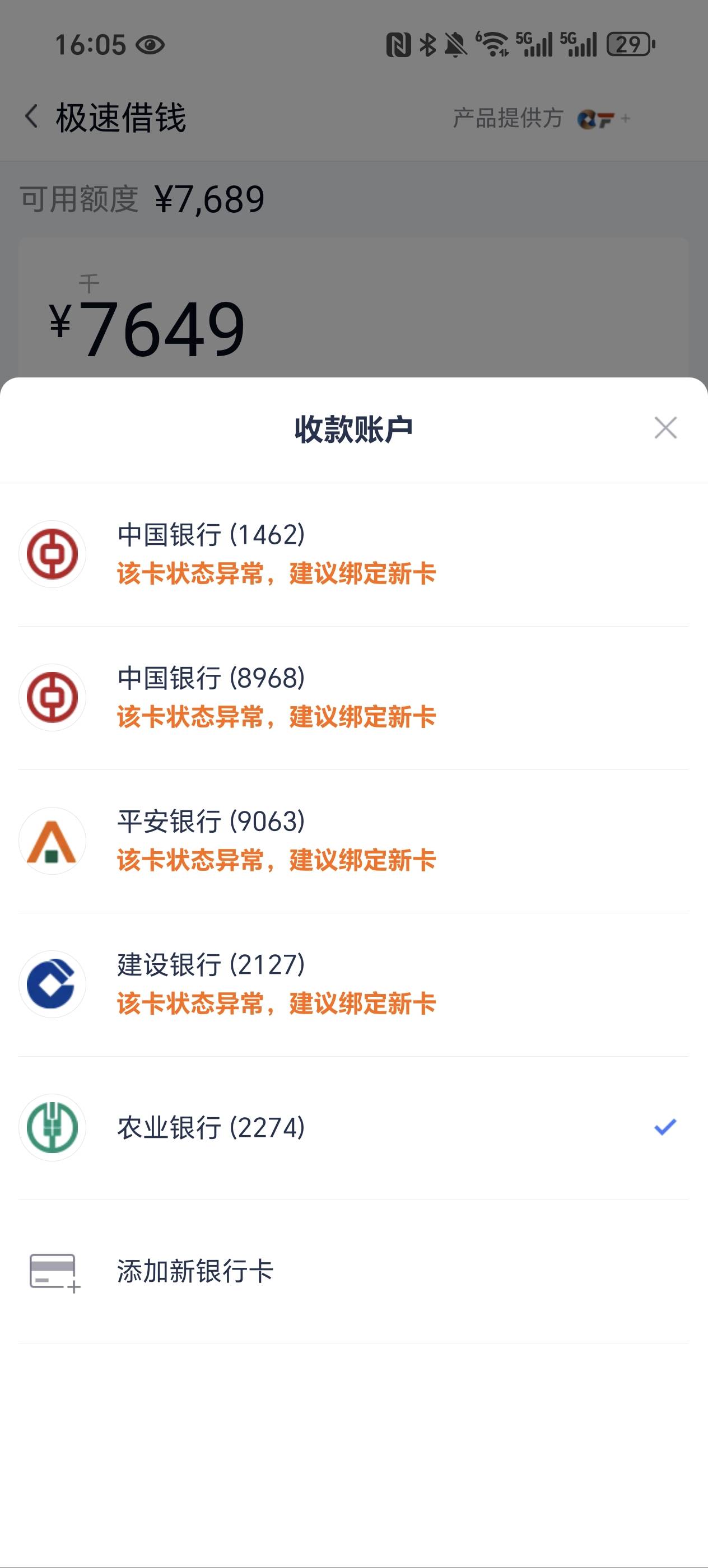The height and width of the screenshot is (1568, 708).
Task: Choose 建设银行 (2127) account
Action: point(353,985)
